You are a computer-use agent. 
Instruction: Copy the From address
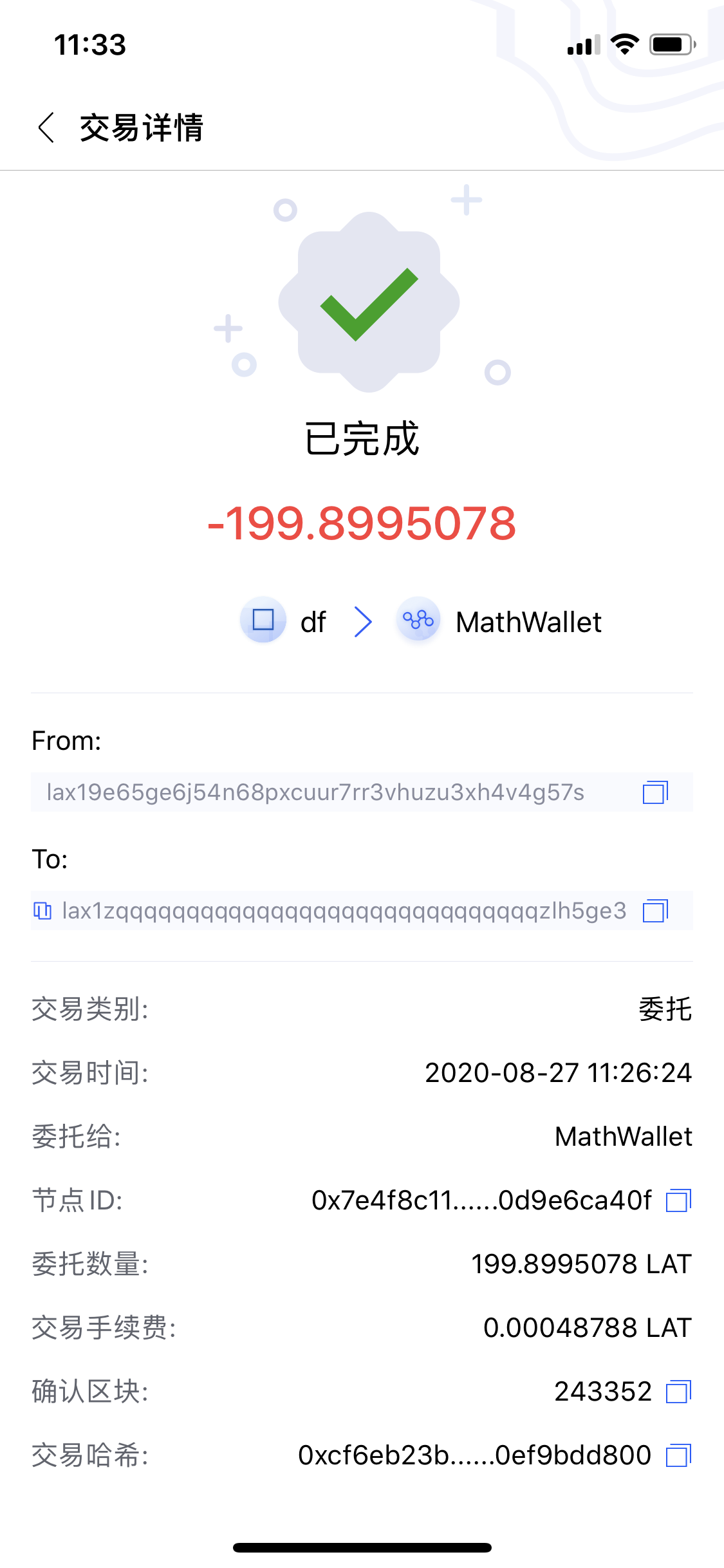pos(655,792)
